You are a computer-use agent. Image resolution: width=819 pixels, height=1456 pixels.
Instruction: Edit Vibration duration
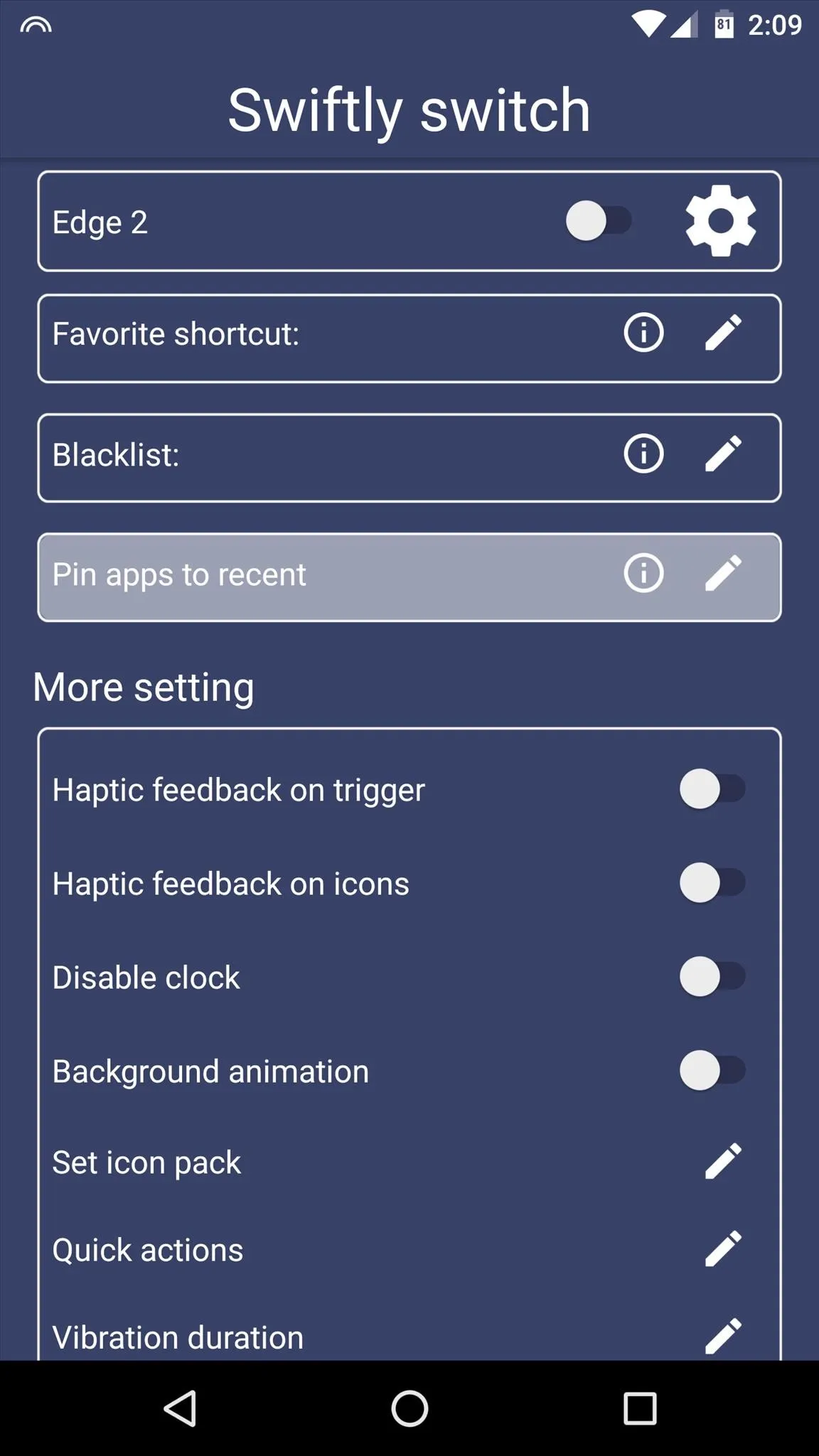pos(724,1337)
